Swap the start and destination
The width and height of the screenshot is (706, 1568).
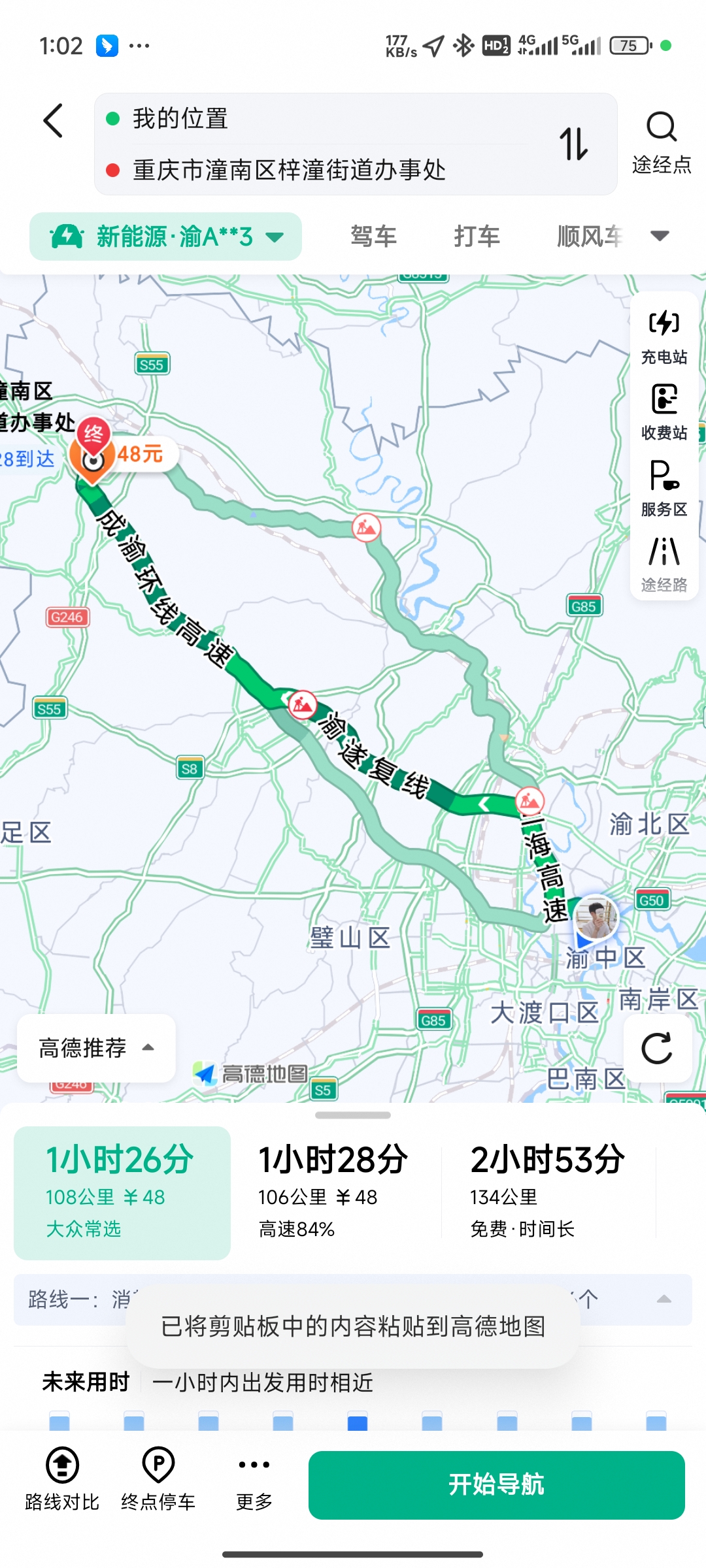click(573, 144)
